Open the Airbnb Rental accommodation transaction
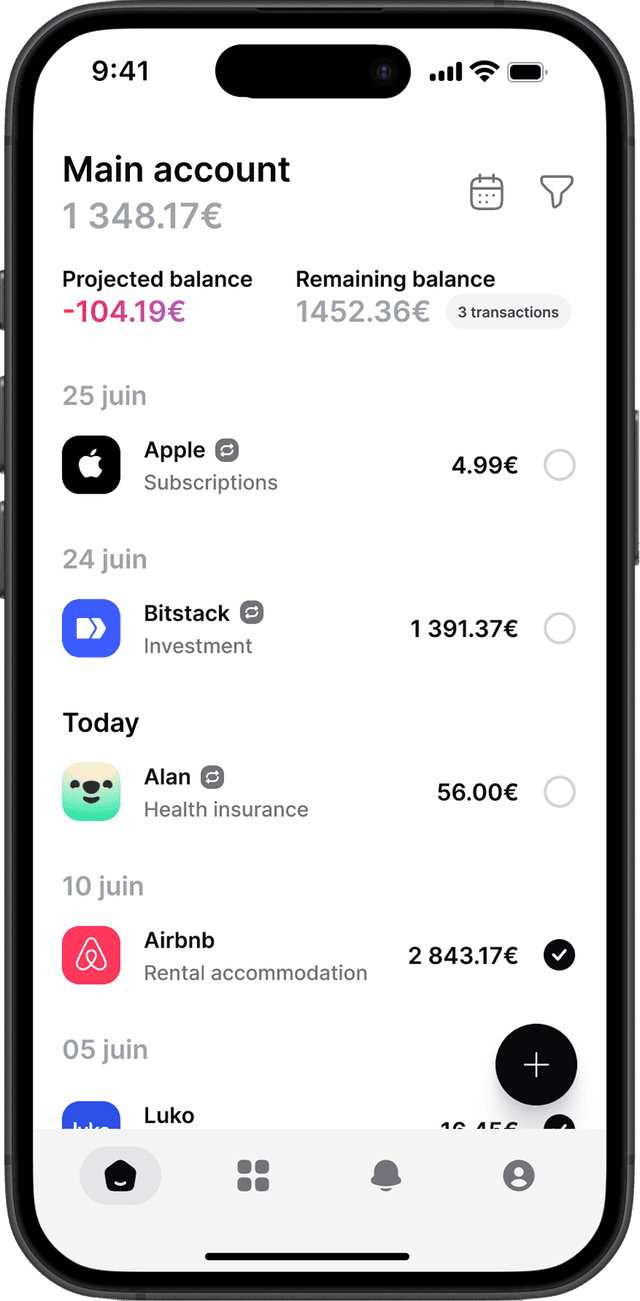 [x=290, y=955]
